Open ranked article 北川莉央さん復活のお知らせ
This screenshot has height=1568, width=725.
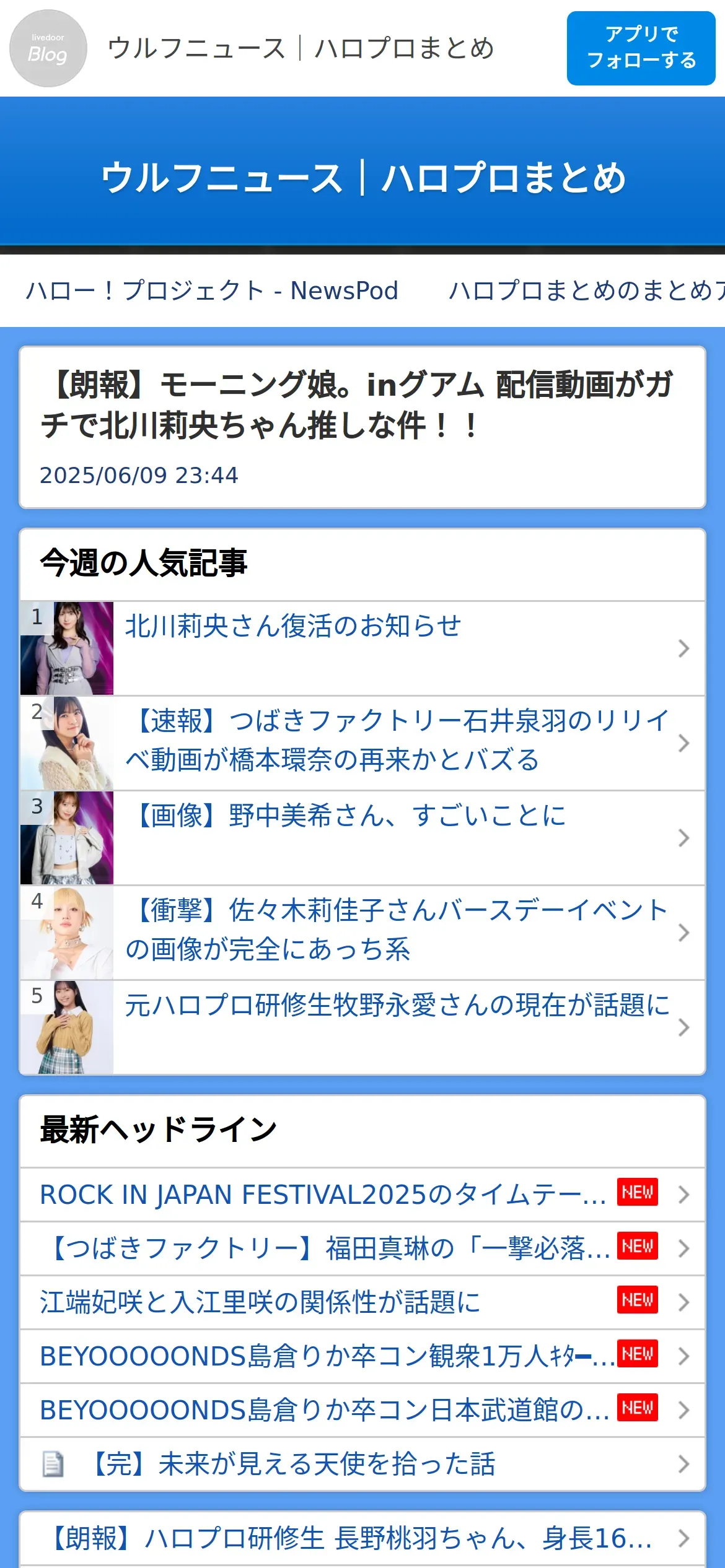[x=362, y=648]
